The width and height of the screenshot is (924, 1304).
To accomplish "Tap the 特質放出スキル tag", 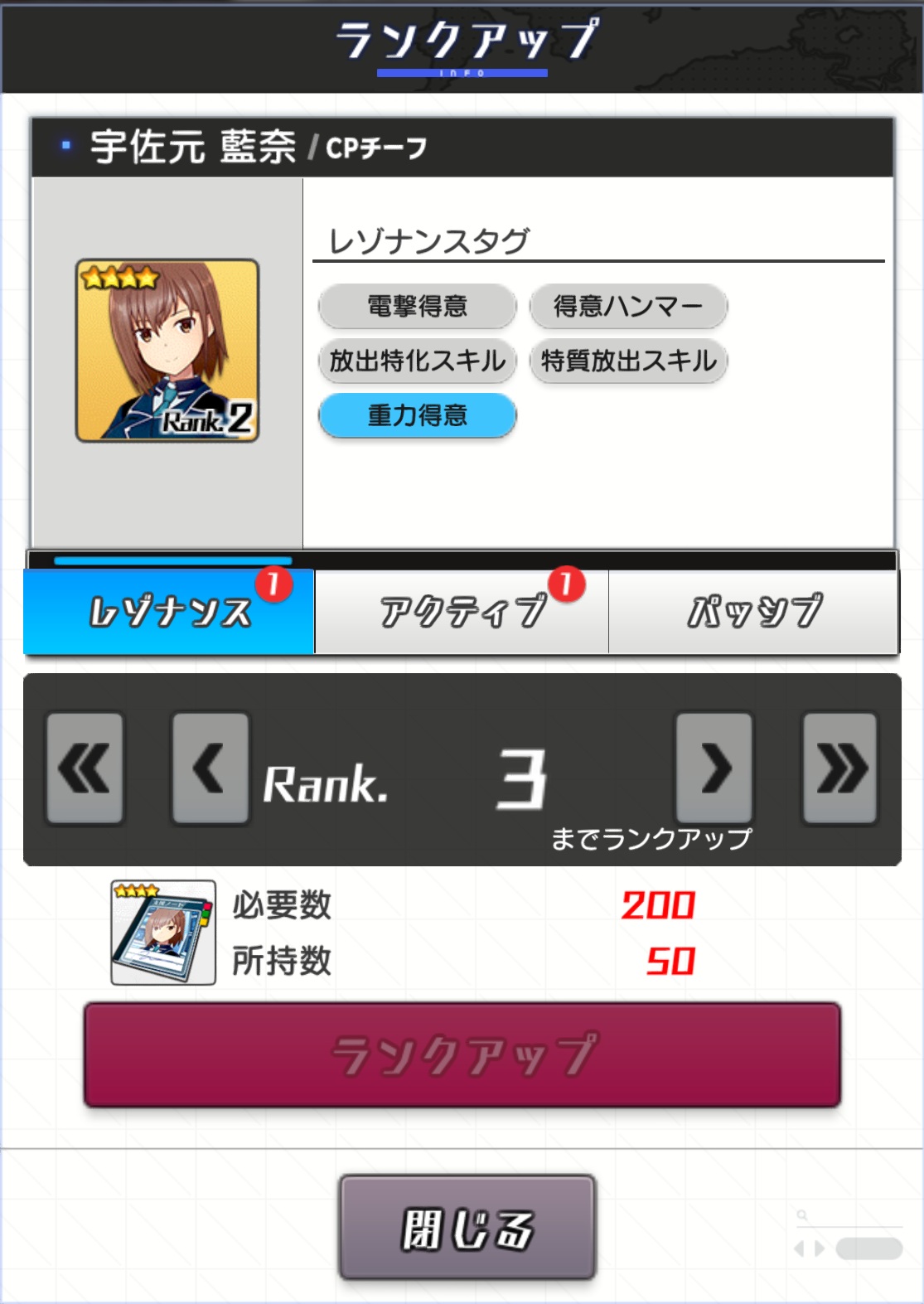I will [x=628, y=361].
